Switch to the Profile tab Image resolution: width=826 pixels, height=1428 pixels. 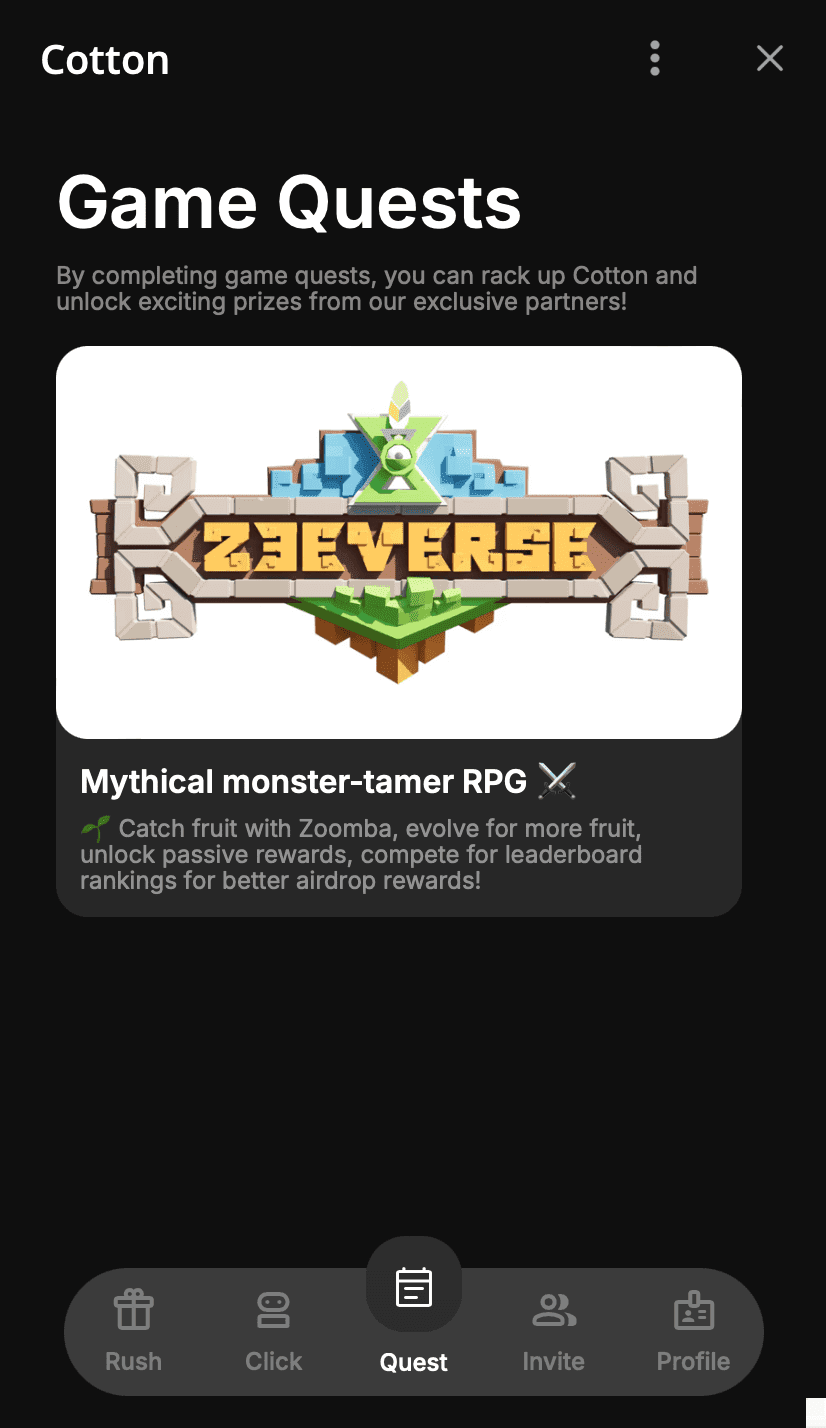point(693,1331)
